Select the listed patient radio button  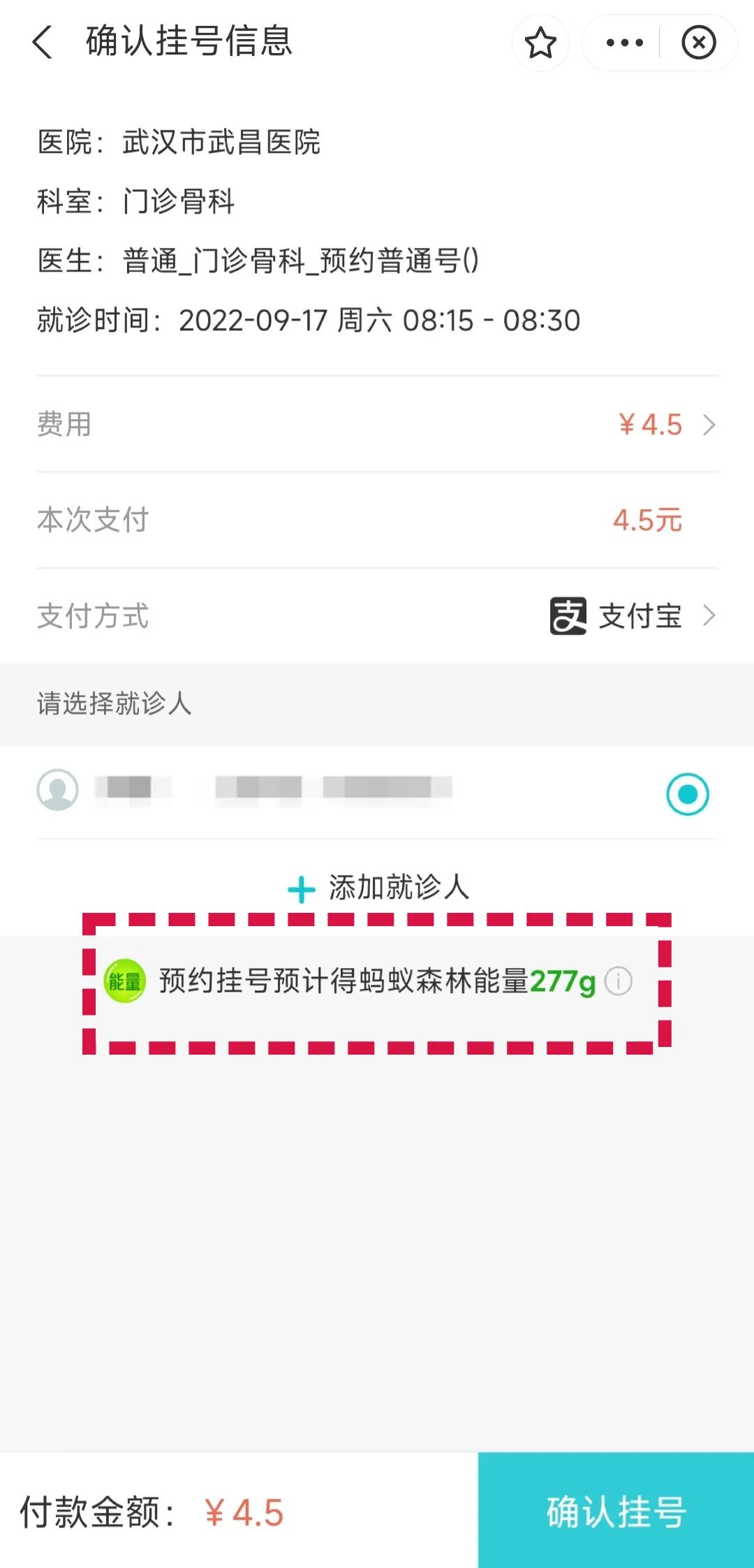coord(687,794)
